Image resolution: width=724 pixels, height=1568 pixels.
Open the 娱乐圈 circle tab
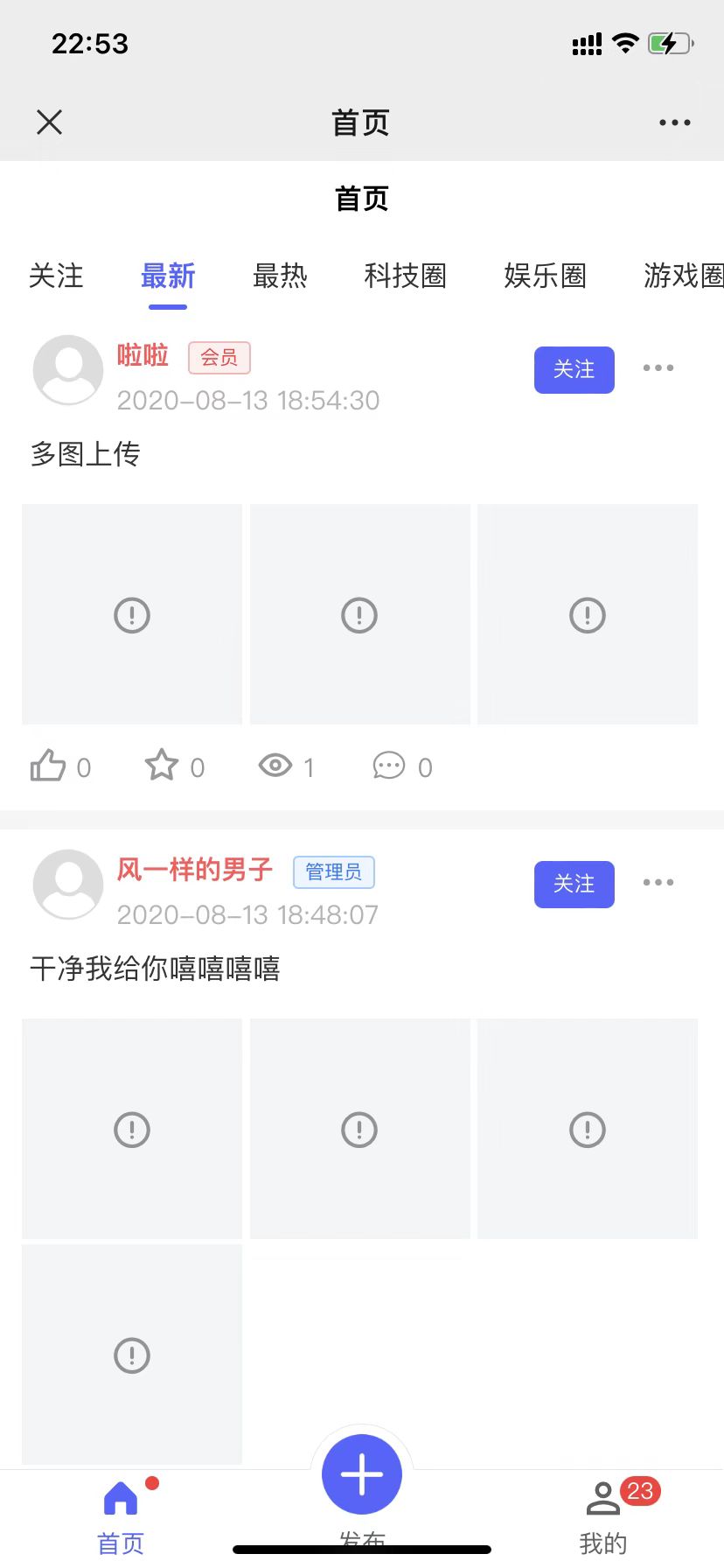(x=544, y=276)
